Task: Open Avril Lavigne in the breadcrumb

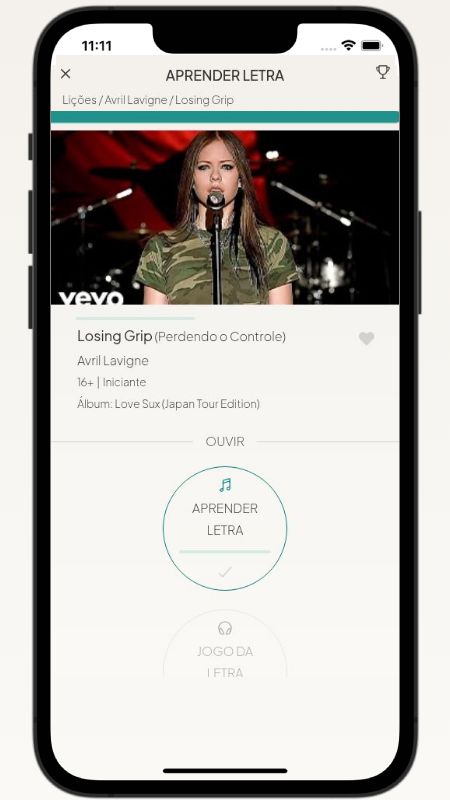Action: 136,100
